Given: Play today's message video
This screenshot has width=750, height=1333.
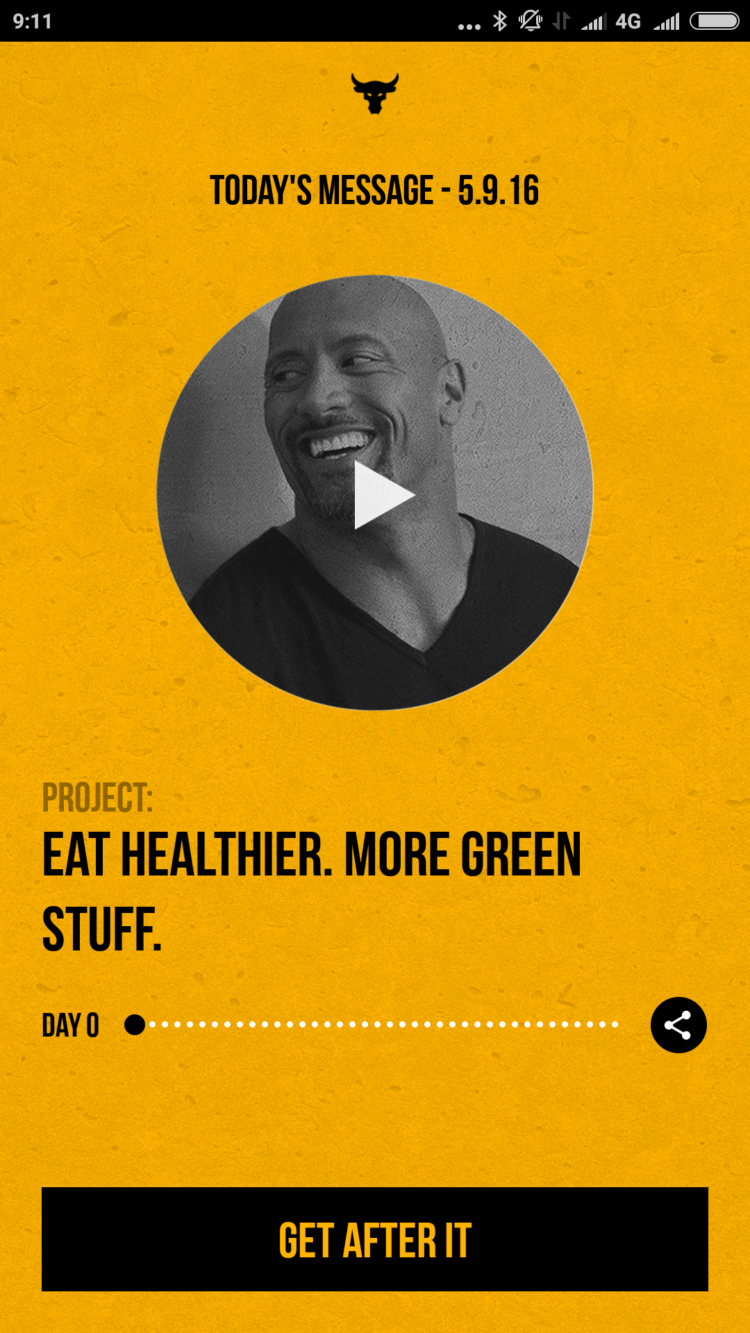Looking at the screenshot, I should pyautogui.click(x=383, y=494).
